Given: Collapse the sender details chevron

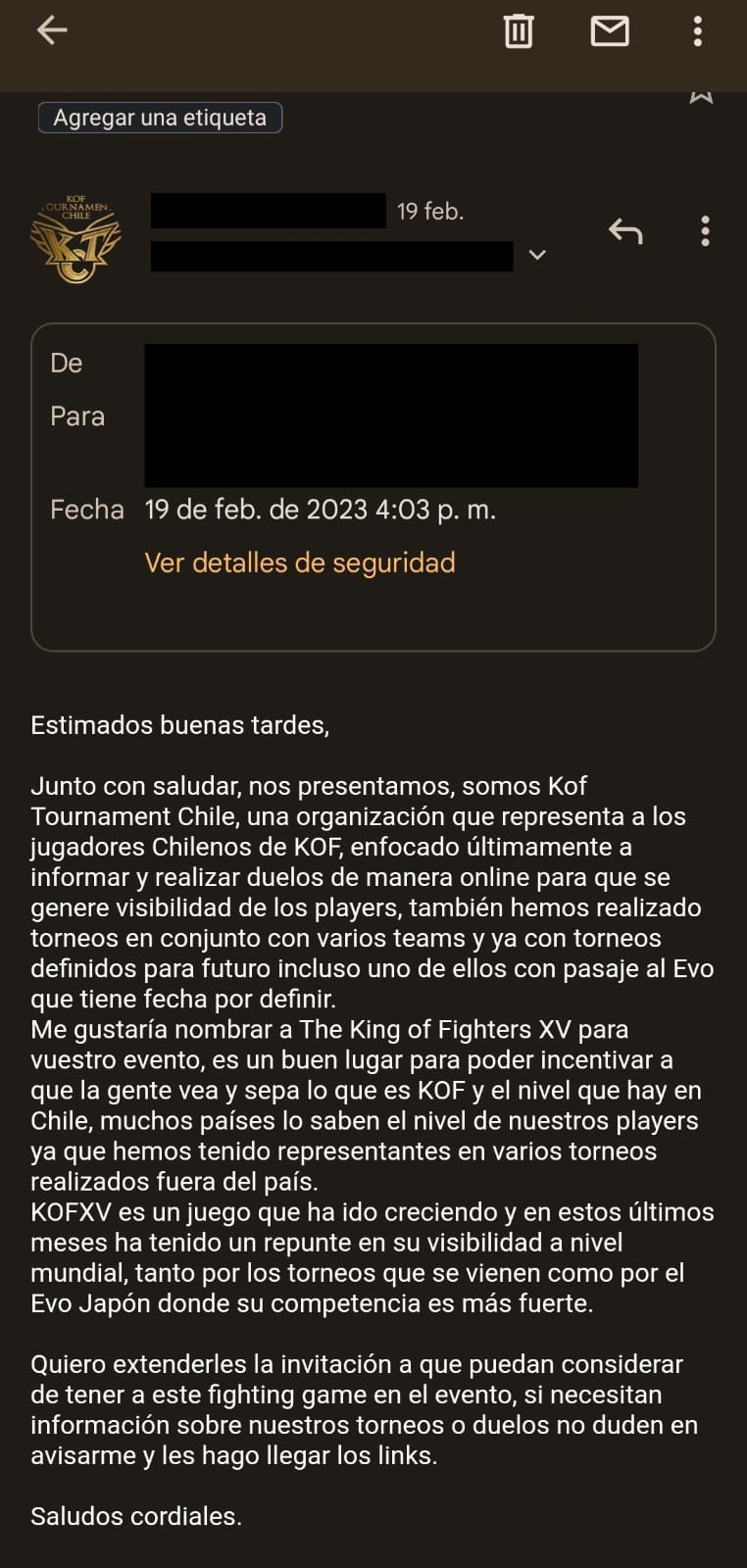Looking at the screenshot, I should 537,255.
